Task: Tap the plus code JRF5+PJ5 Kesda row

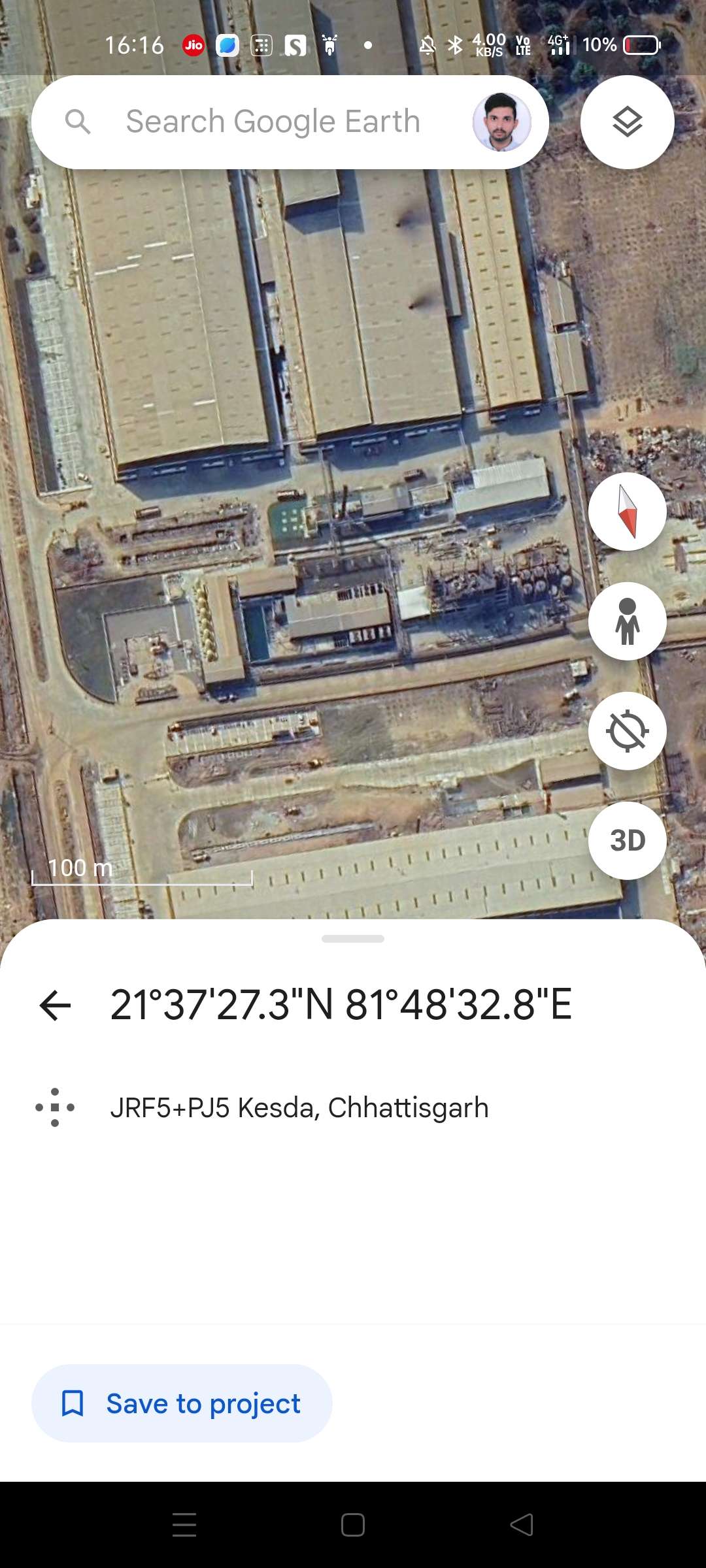Action: (353, 1107)
